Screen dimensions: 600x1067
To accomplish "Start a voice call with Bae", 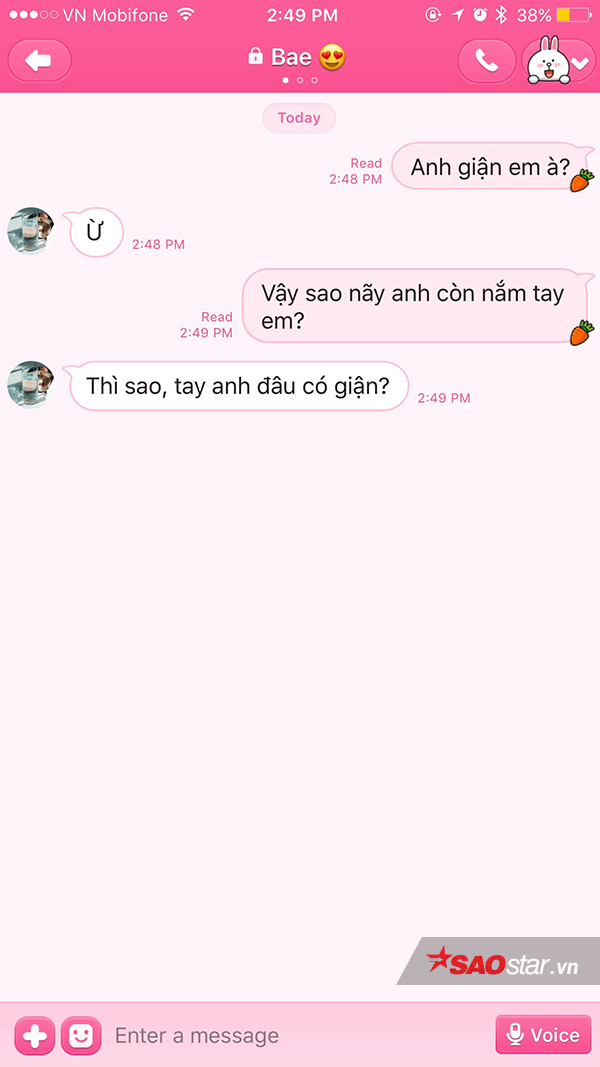I will coord(487,61).
